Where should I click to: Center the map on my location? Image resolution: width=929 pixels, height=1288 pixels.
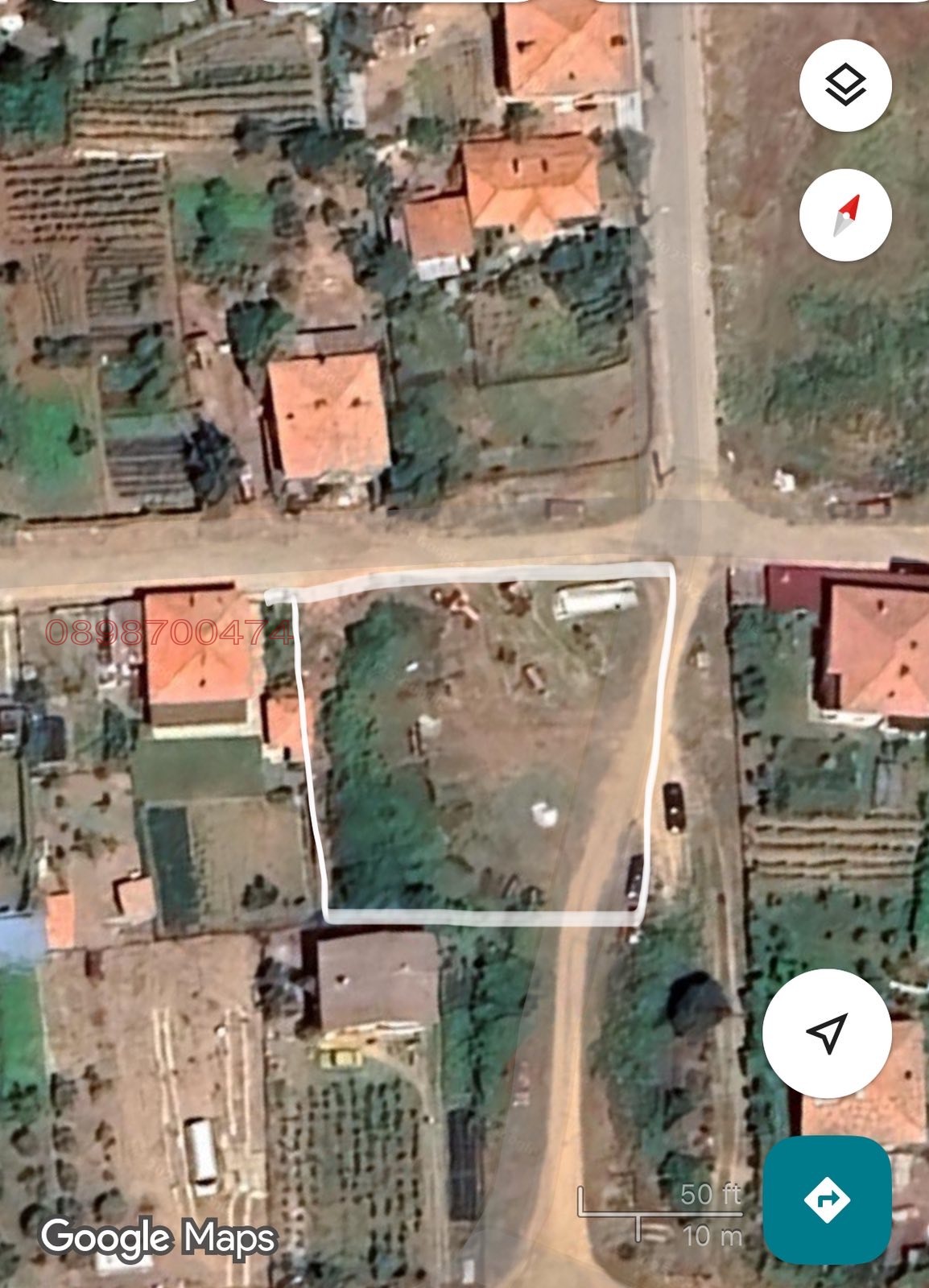coord(827,1033)
